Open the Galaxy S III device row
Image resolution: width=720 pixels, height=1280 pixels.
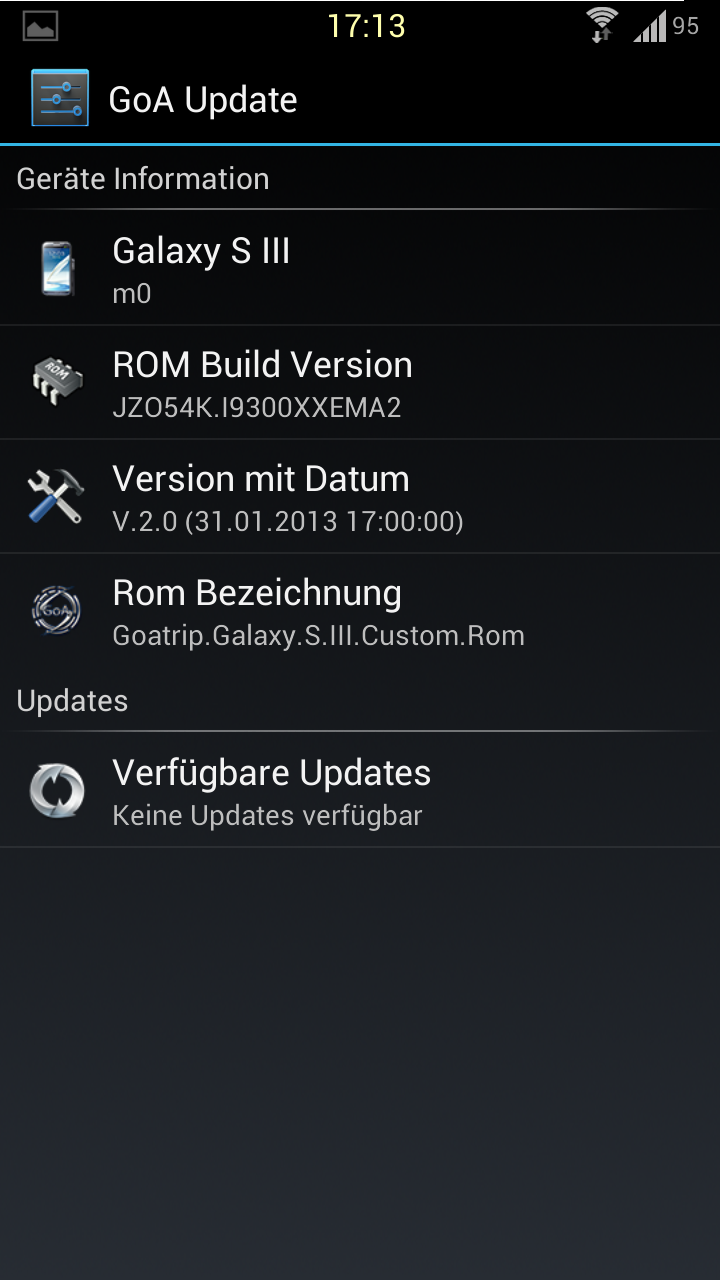coord(360,268)
